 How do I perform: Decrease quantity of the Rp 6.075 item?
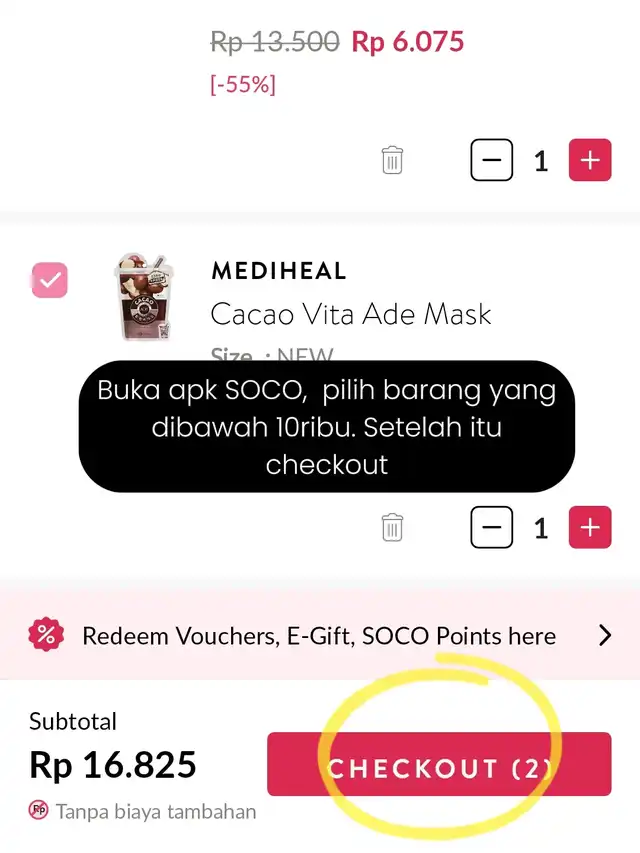coord(491,160)
